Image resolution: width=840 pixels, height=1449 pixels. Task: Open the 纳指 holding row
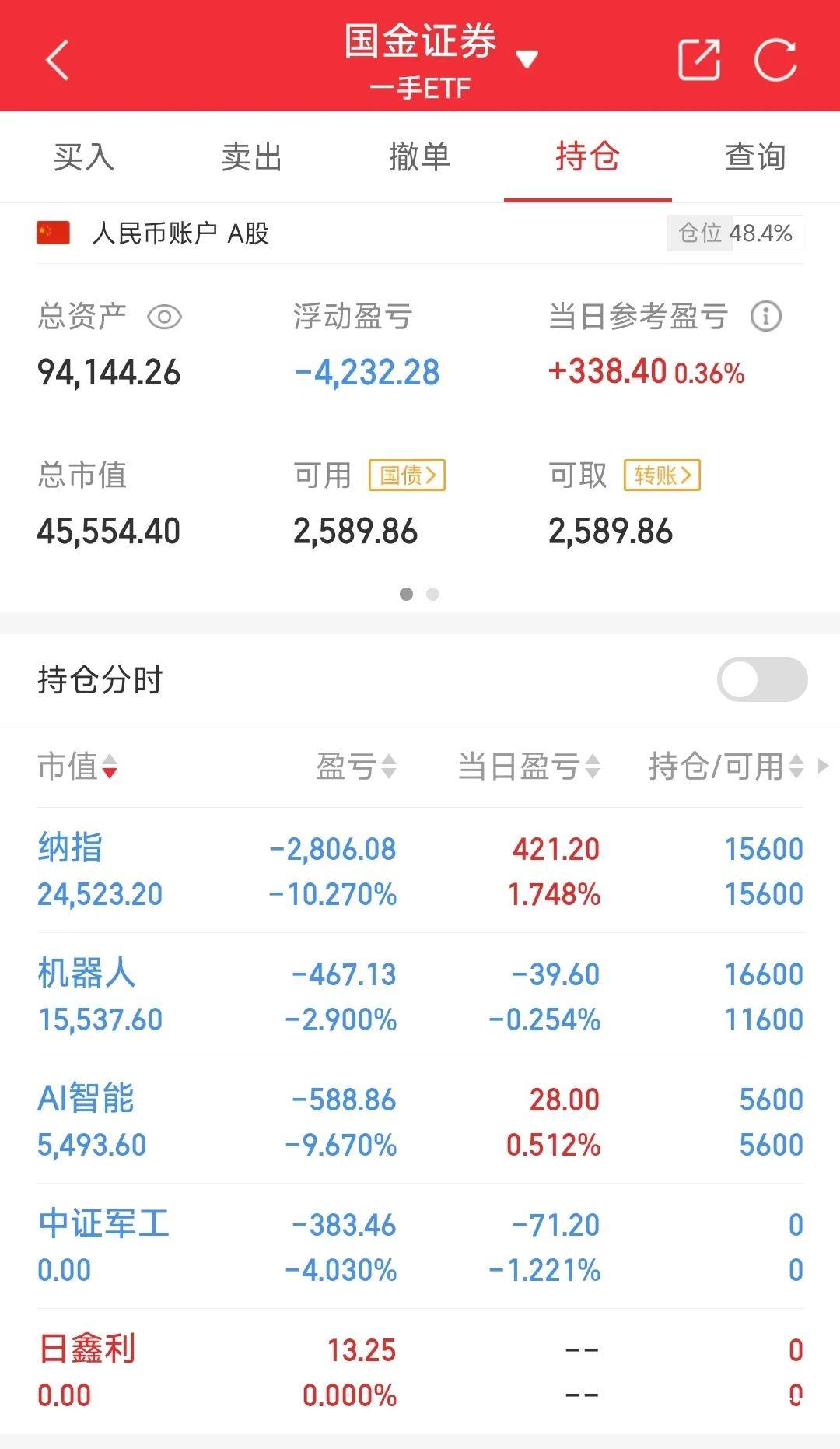point(420,871)
